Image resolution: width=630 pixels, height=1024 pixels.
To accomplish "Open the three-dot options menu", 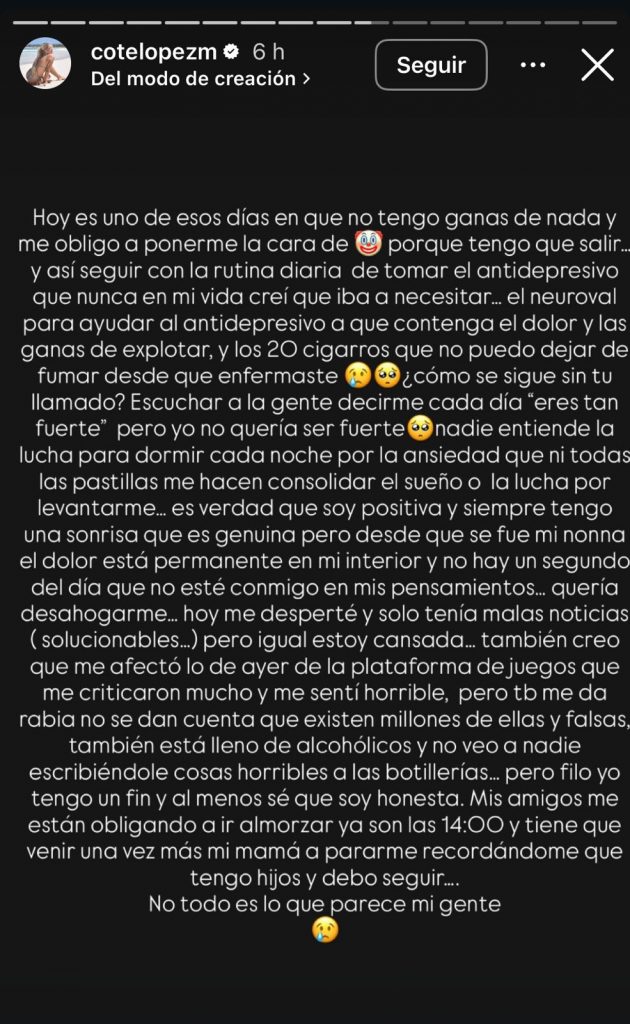I will coord(533,65).
